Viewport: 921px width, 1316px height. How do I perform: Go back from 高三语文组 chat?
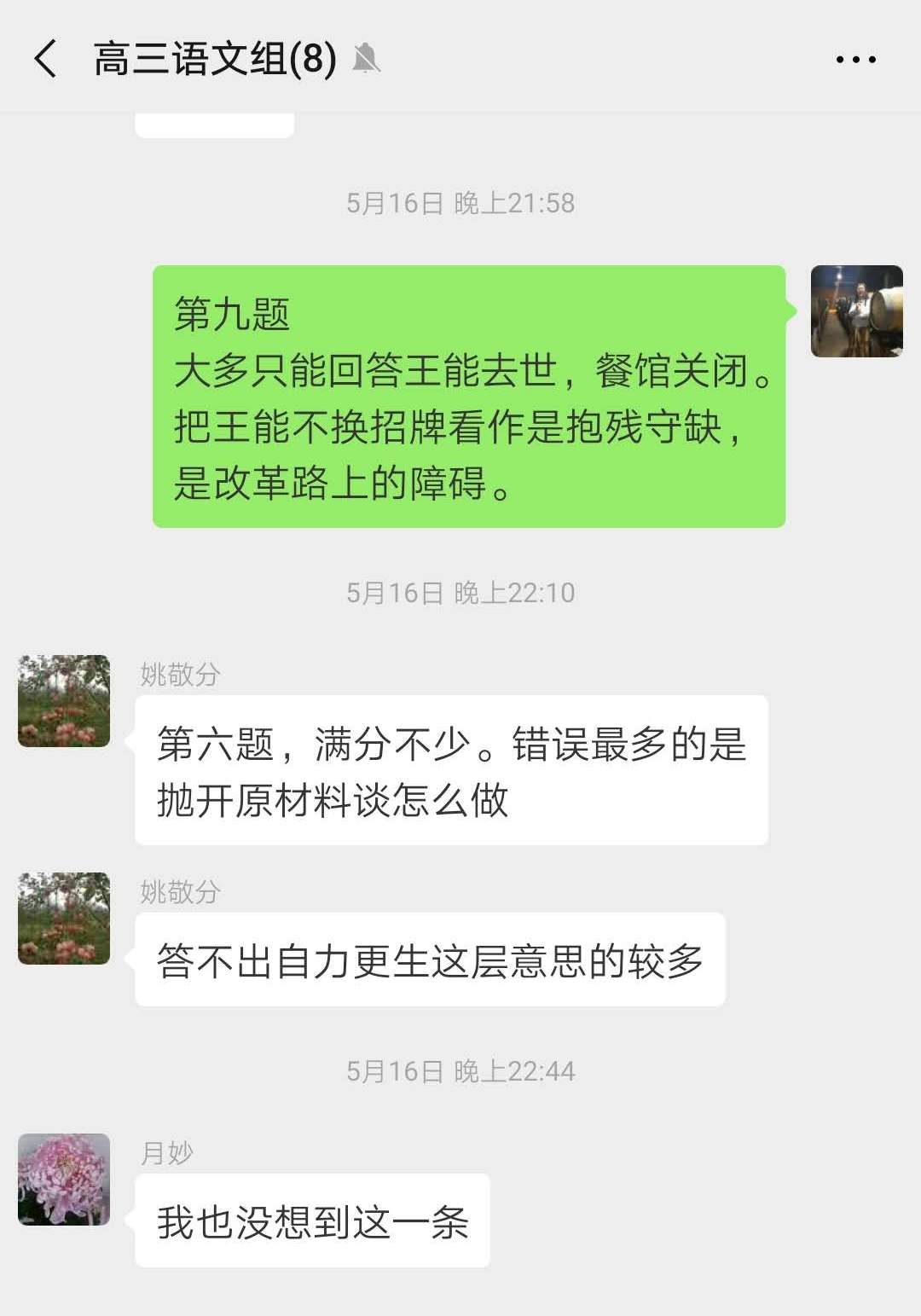click(46, 59)
